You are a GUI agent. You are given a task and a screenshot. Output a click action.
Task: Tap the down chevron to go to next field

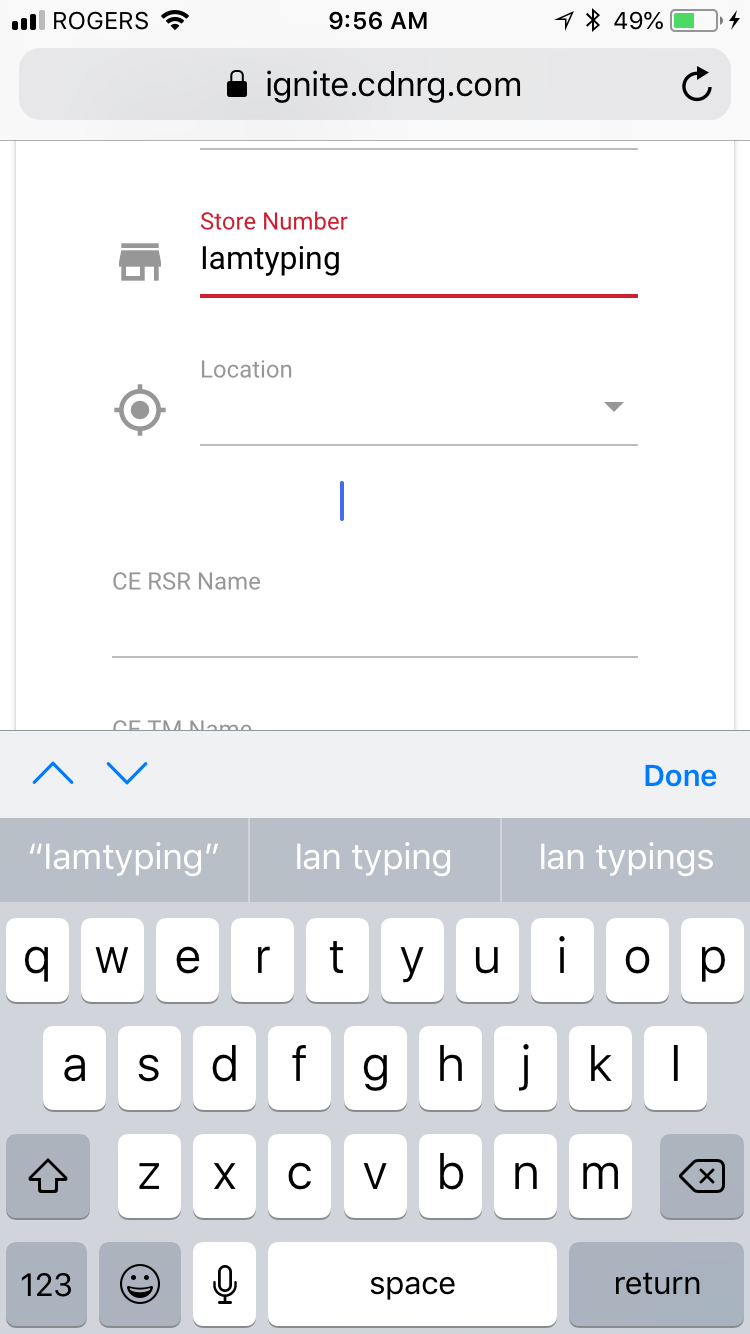tap(127, 773)
